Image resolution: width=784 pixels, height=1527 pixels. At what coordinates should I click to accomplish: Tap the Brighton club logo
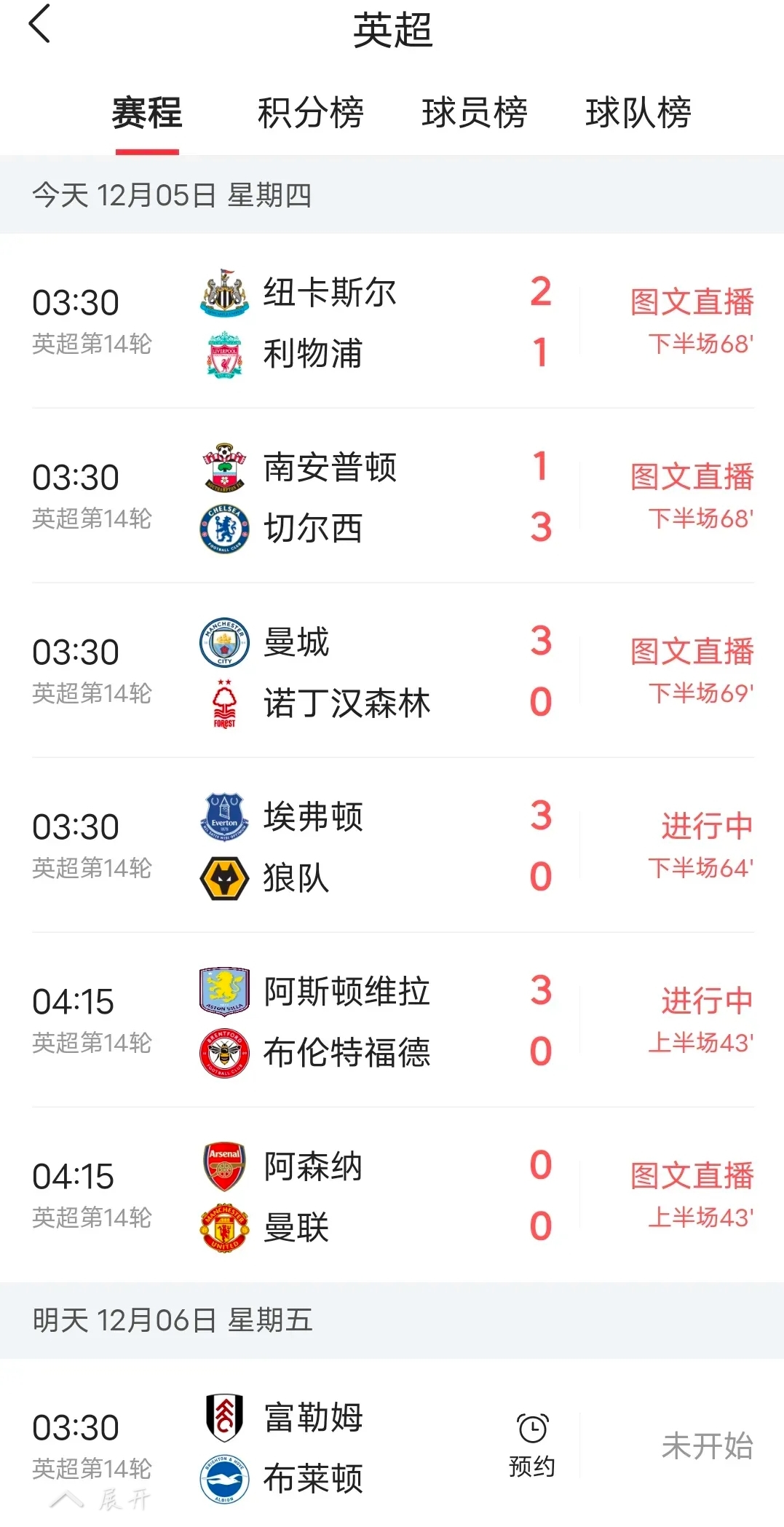[x=223, y=1477]
